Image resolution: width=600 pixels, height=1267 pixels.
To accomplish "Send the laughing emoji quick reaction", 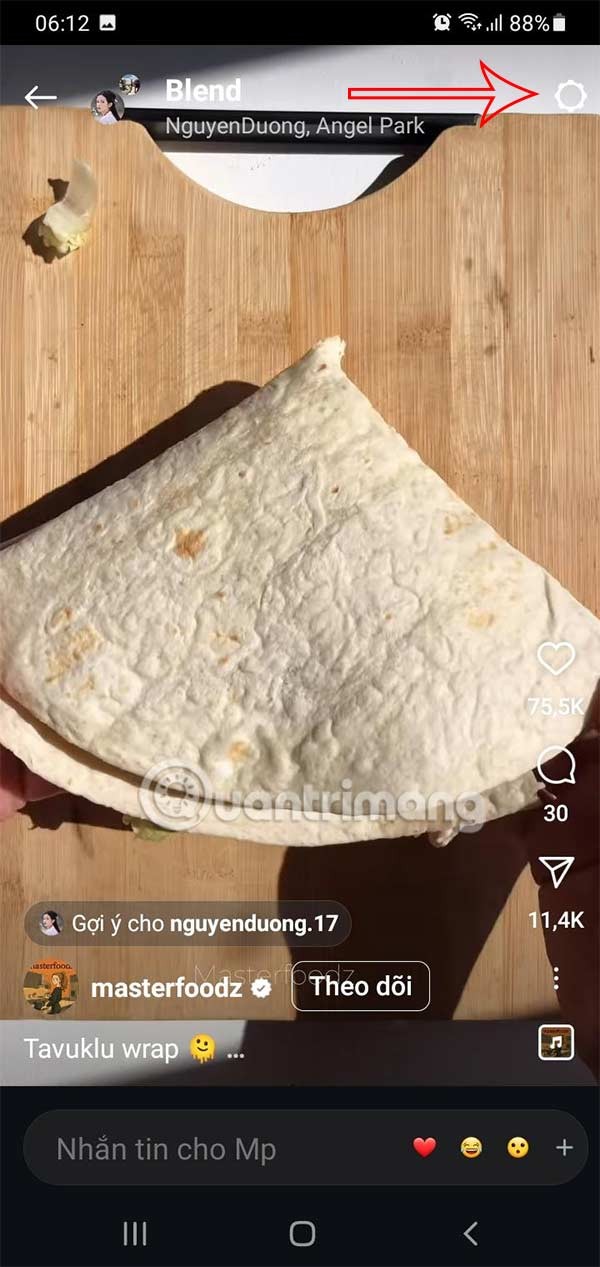I will (471, 1148).
